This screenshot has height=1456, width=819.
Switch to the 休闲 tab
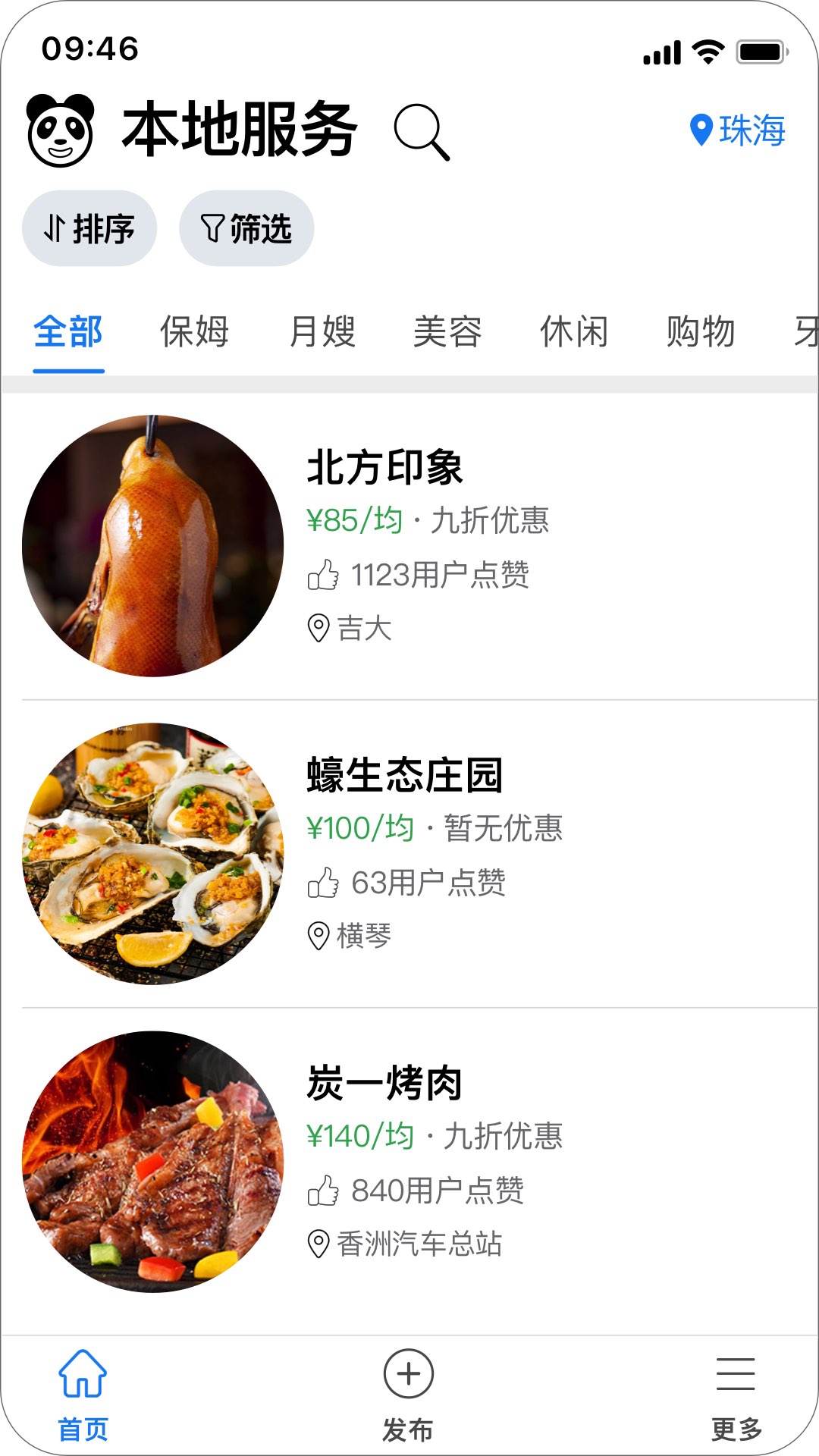coord(574,332)
